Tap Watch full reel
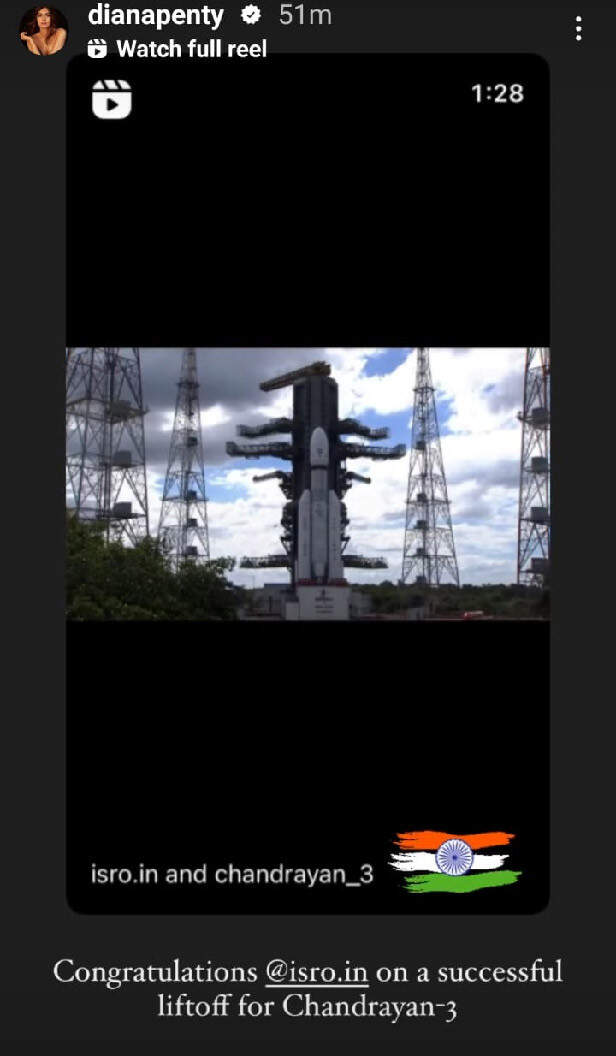Screen dimensions: 616x1056 178,48
